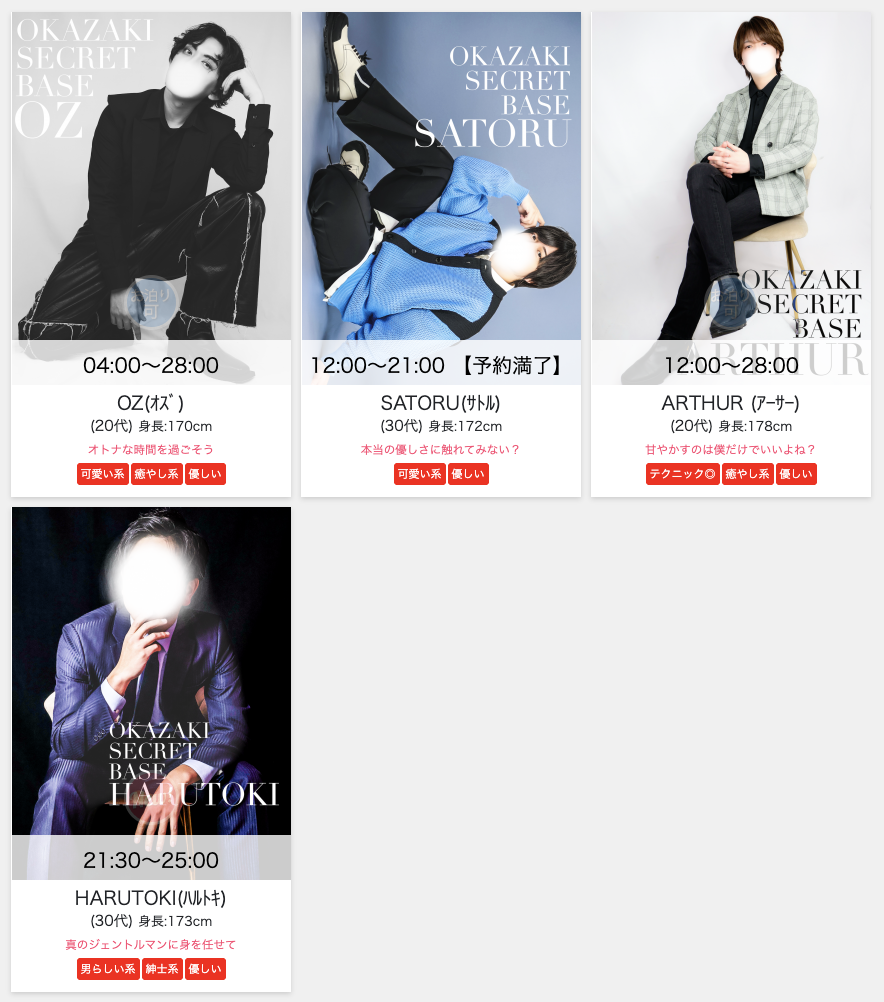Tap the テクニック◎ tag under ARTHUR
This screenshot has height=1002, width=884.
click(682, 474)
